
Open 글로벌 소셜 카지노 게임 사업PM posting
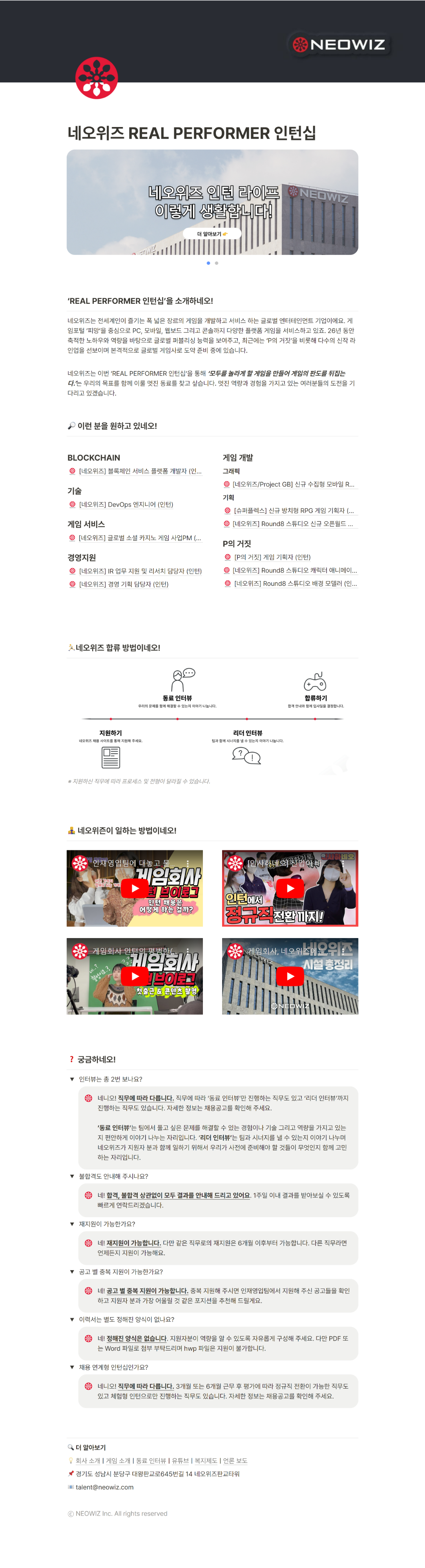pyautogui.click(x=140, y=538)
